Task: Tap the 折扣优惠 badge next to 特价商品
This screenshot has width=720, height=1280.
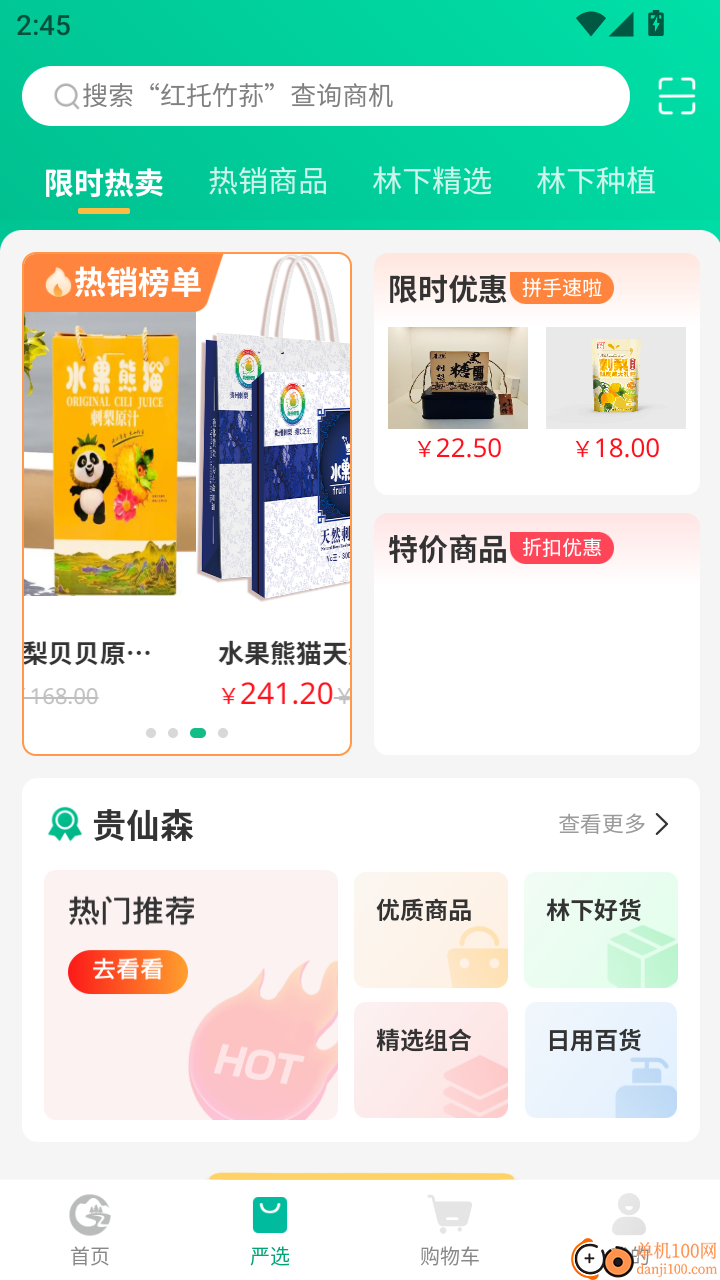Action: [x=562, y=548]
